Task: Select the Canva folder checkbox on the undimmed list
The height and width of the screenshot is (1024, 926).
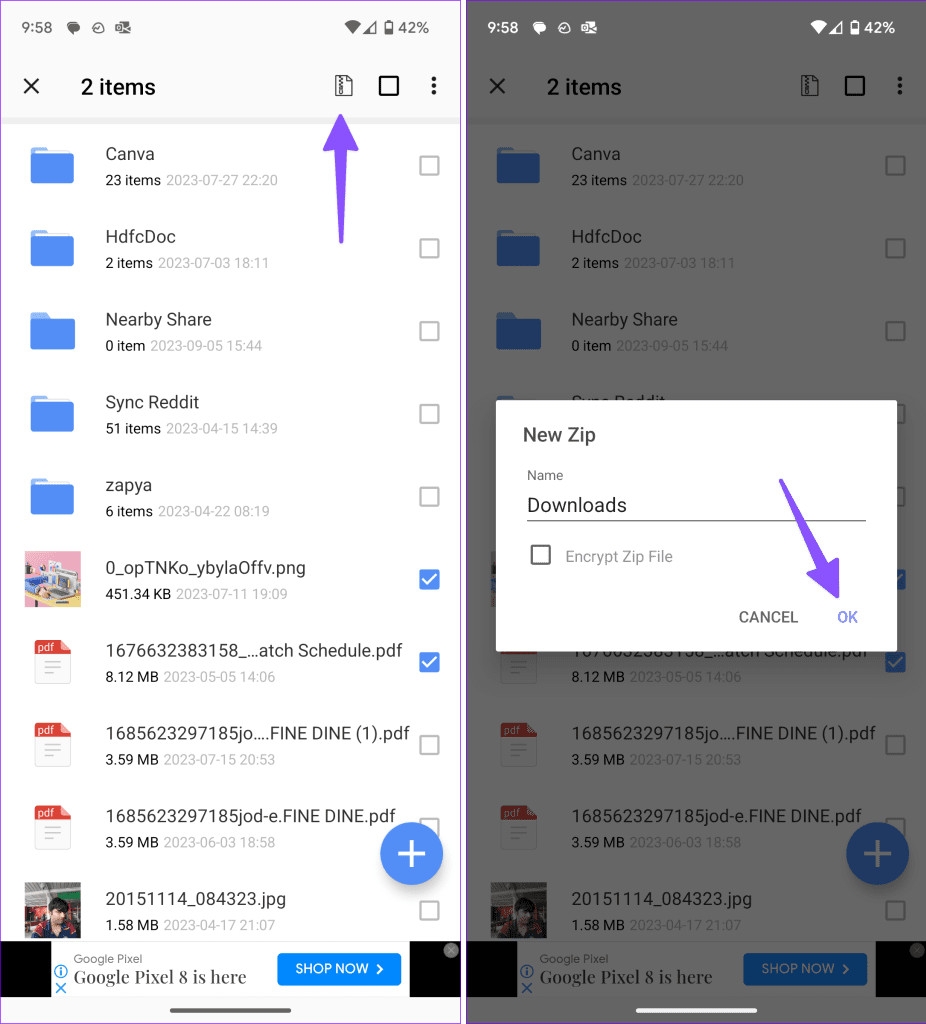Action: pos(429,166)
